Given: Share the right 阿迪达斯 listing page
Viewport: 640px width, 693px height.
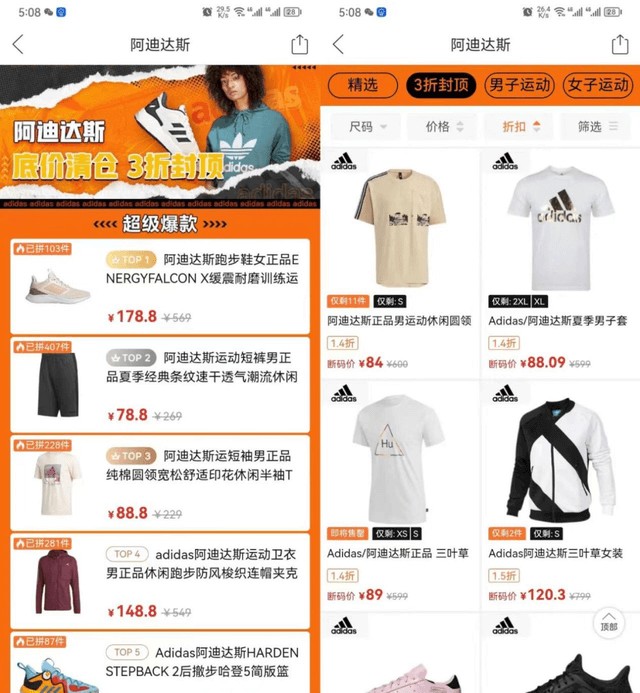Looking at the screenshot, I should (619, 45).
